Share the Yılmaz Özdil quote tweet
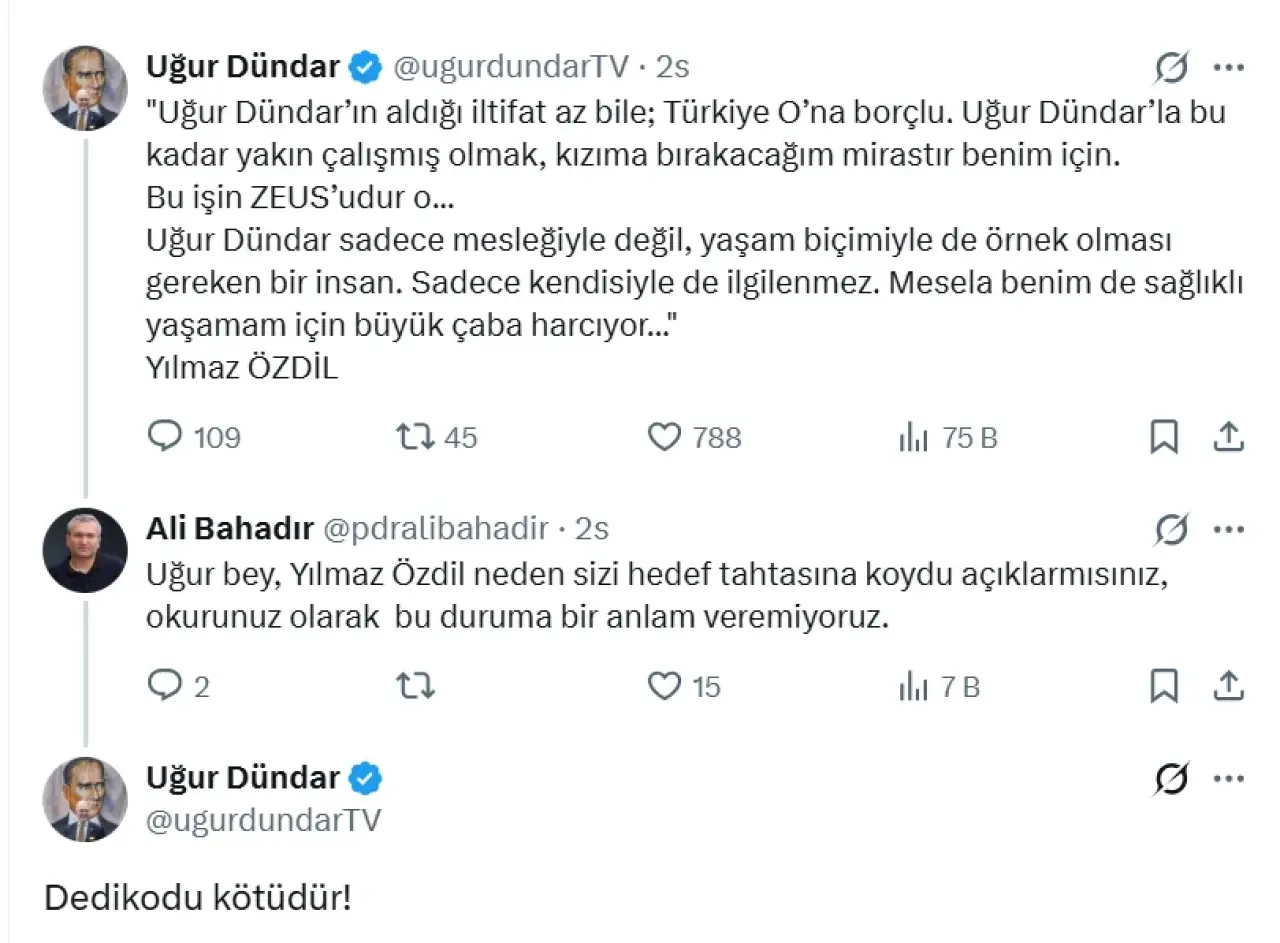The image size is (1280, 943). [x=1228, y=437]
